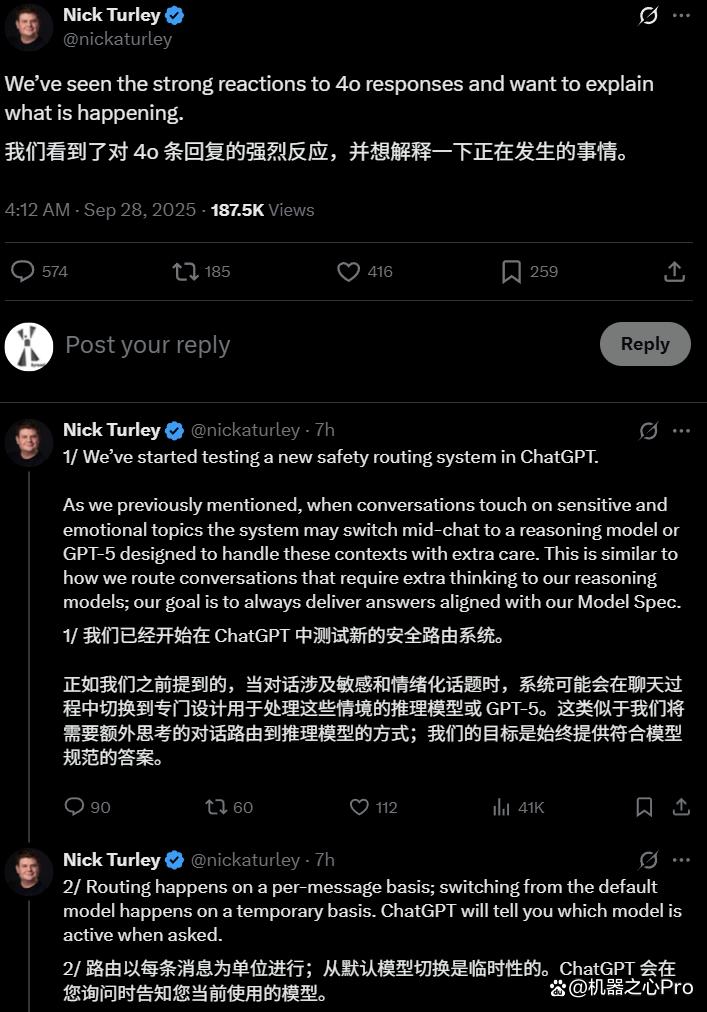This screenshot has height=1012, width=707.
Task: Open Nick Turley's profile via @nickaturley handle
Action: (x=118, y=39)
